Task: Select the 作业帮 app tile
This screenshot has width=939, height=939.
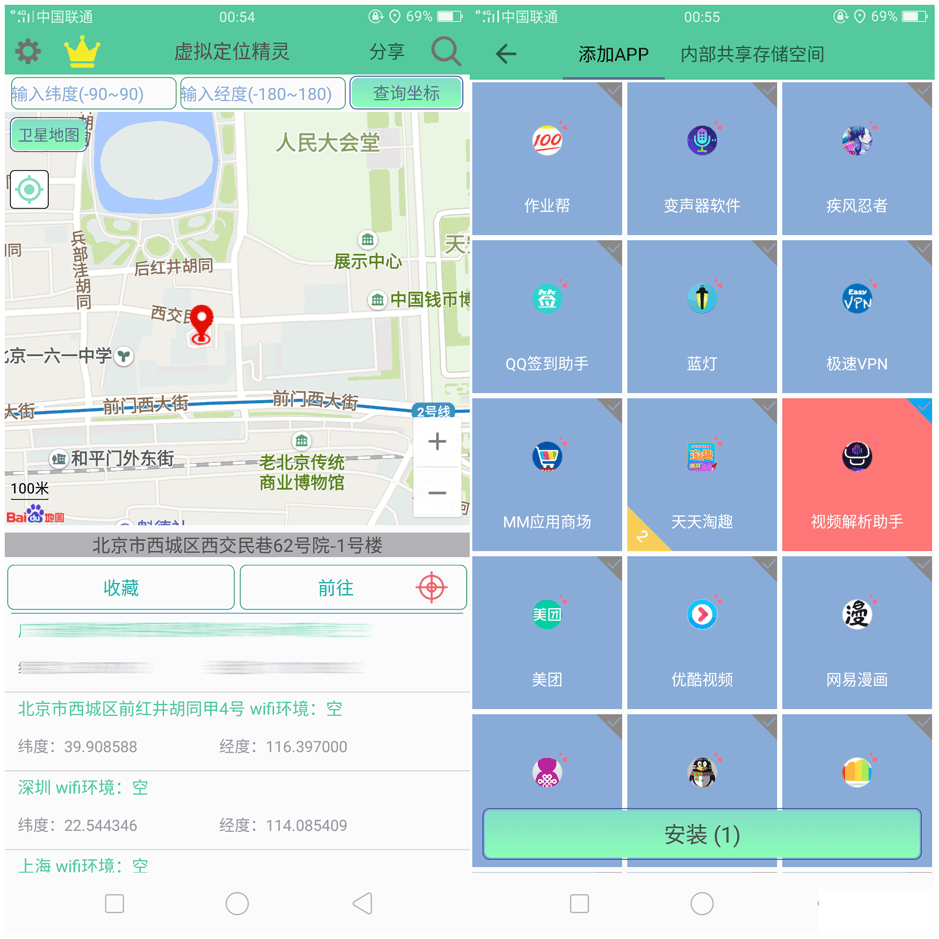Action: [547, 160]
